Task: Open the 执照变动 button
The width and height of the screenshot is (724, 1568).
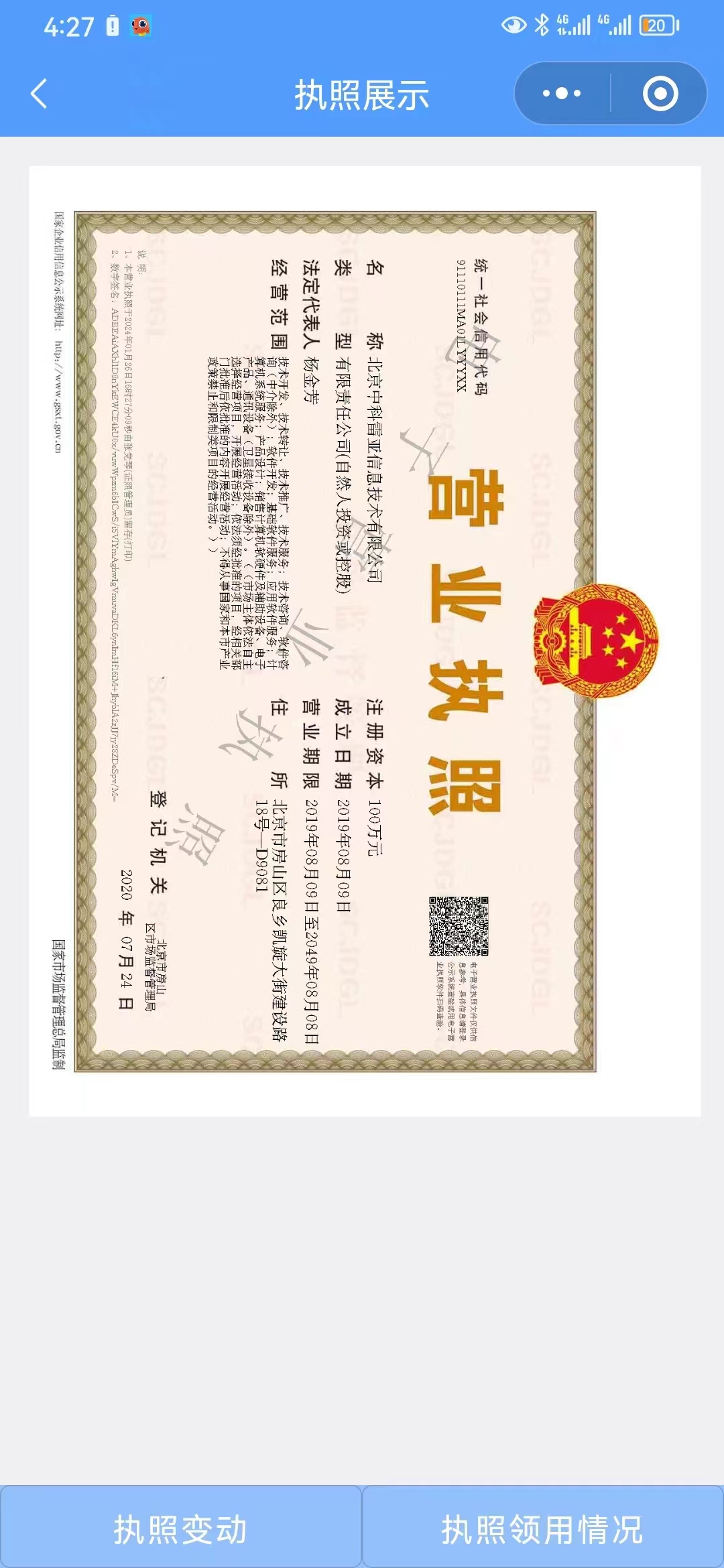Action: (180, 1529)
